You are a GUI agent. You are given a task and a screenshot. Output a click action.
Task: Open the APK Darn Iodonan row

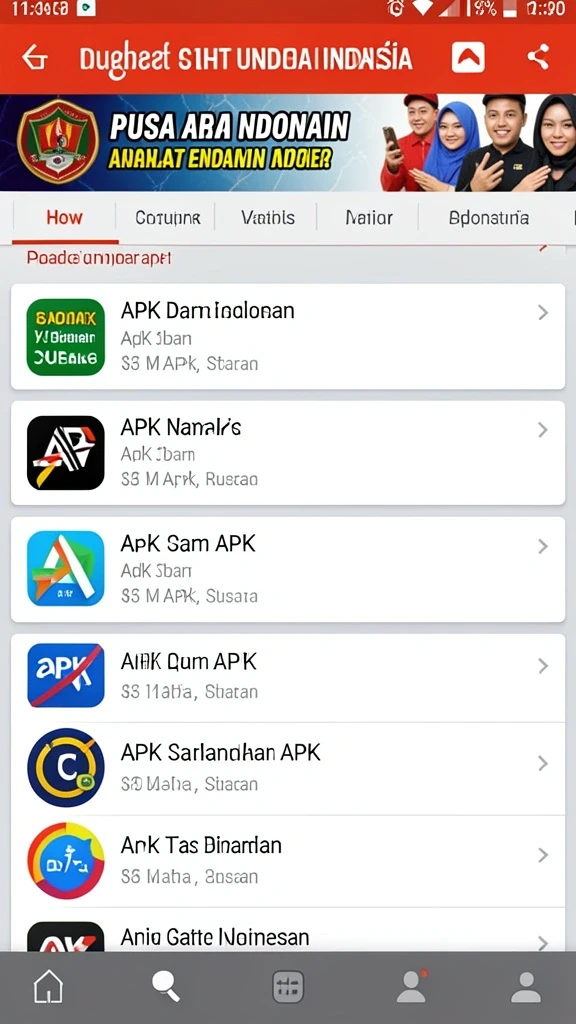[x=288, y=337]
